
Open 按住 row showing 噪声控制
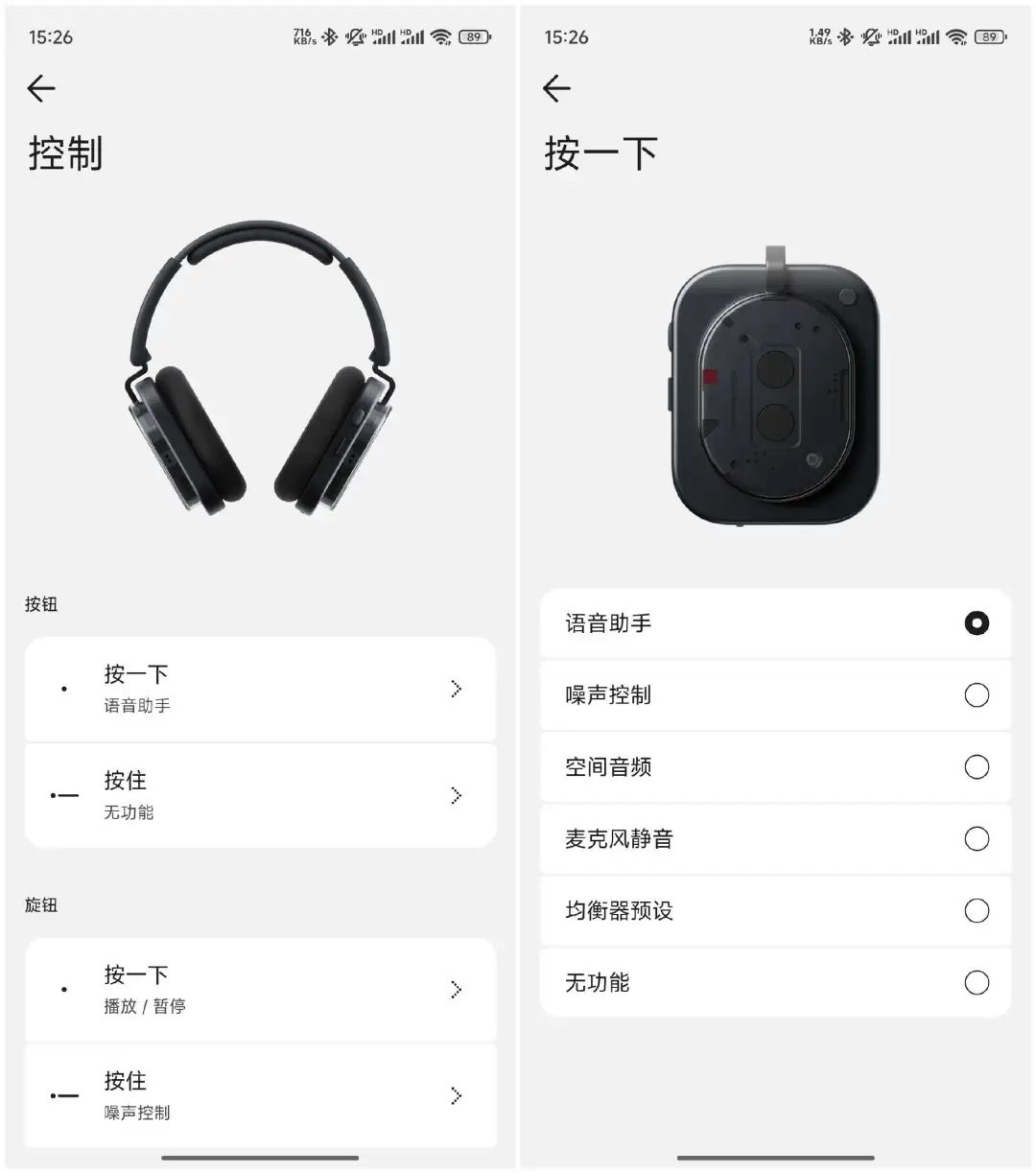point(260,1095)
